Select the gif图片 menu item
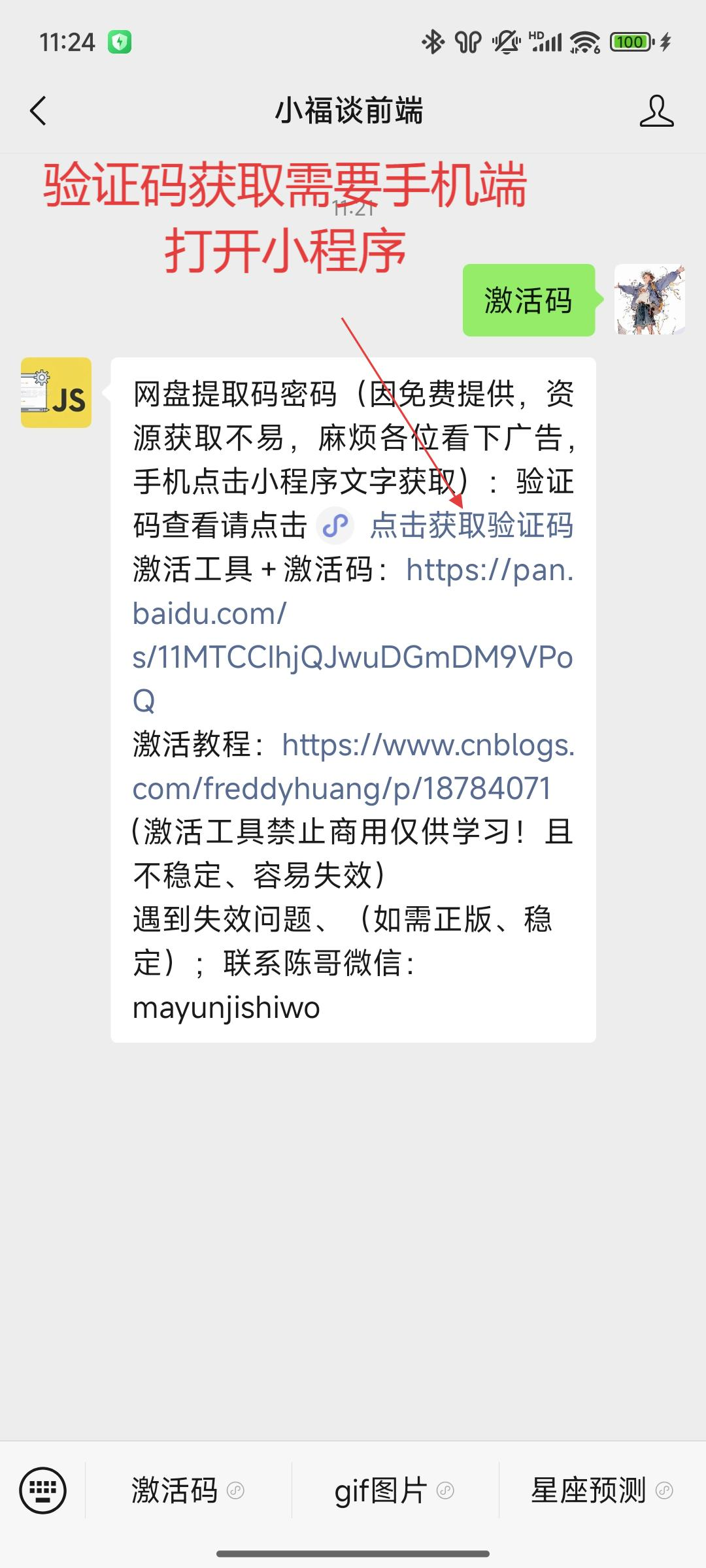This screenshot has height=1568, width=706. pos(394,1490)
